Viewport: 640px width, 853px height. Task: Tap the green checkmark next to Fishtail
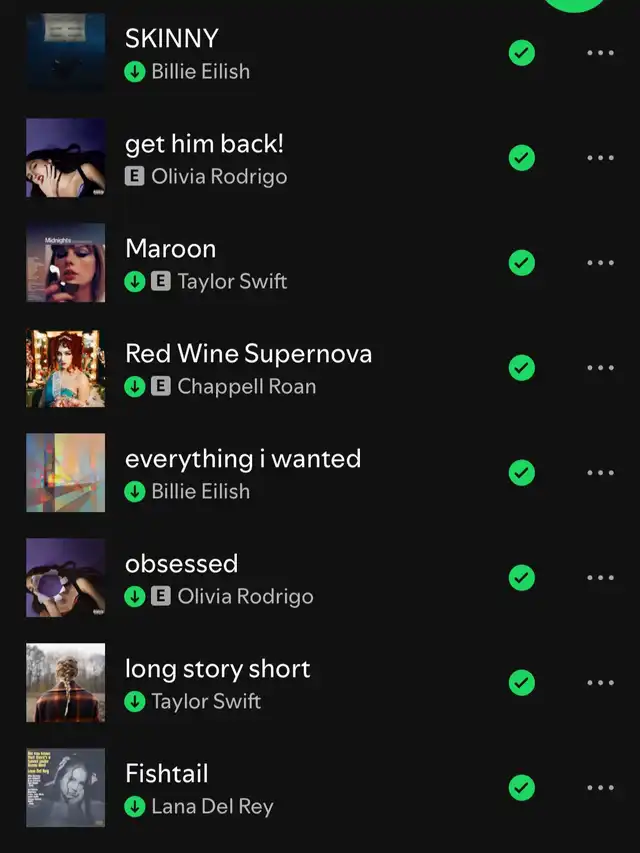point(522,788)
